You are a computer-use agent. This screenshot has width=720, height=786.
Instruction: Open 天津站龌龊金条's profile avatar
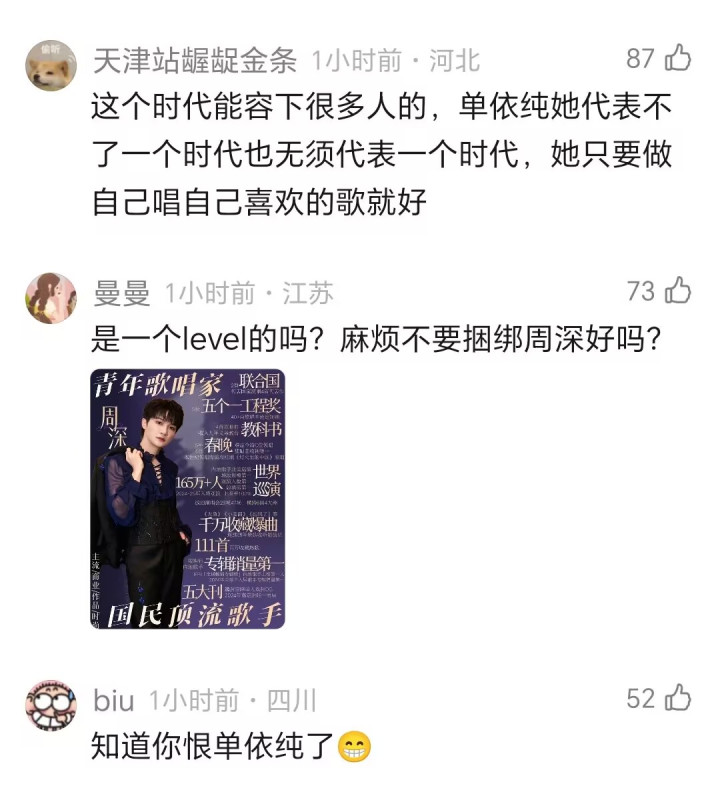point(51,65)
